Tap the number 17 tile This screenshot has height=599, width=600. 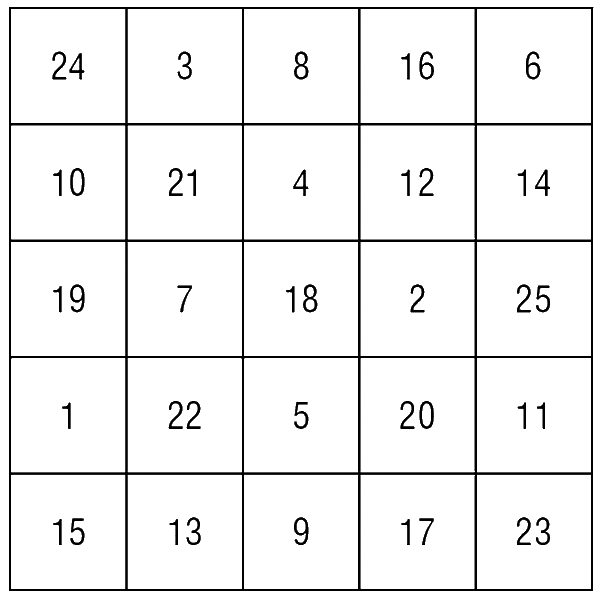tap(417, 531)
